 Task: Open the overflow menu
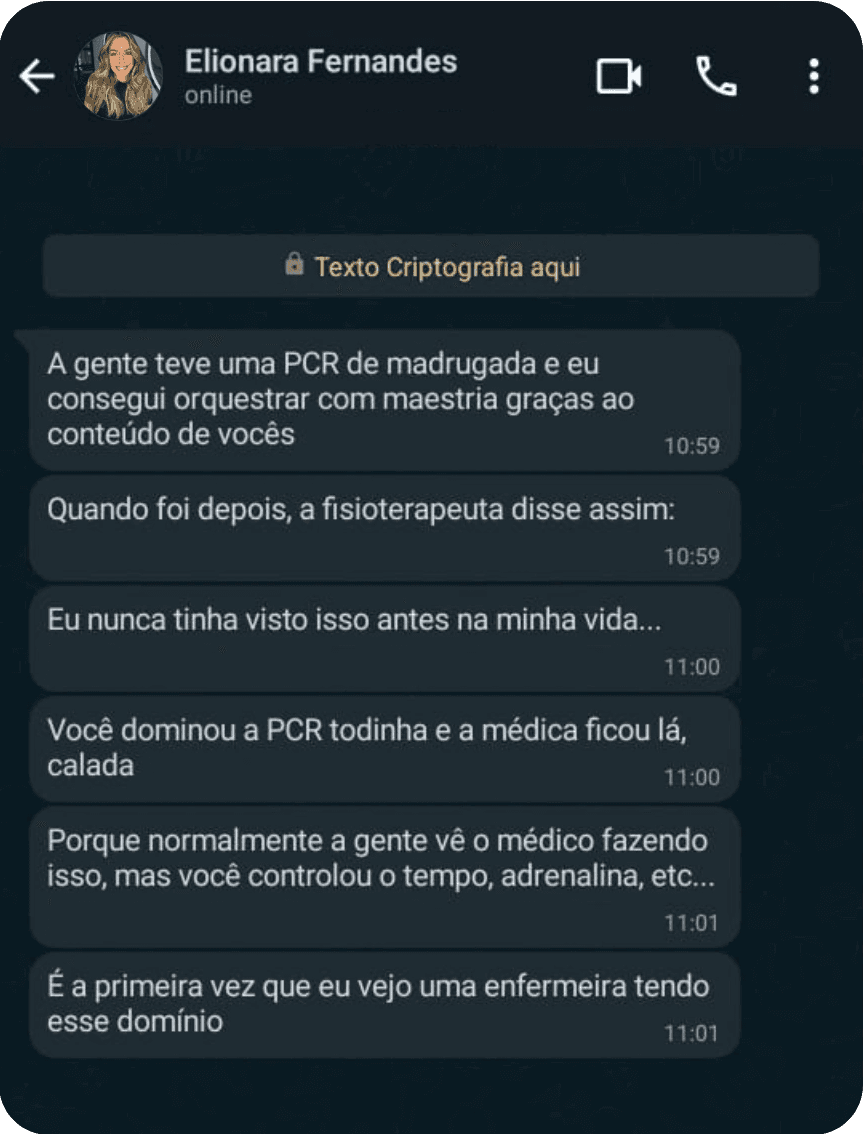pos(814,77)
